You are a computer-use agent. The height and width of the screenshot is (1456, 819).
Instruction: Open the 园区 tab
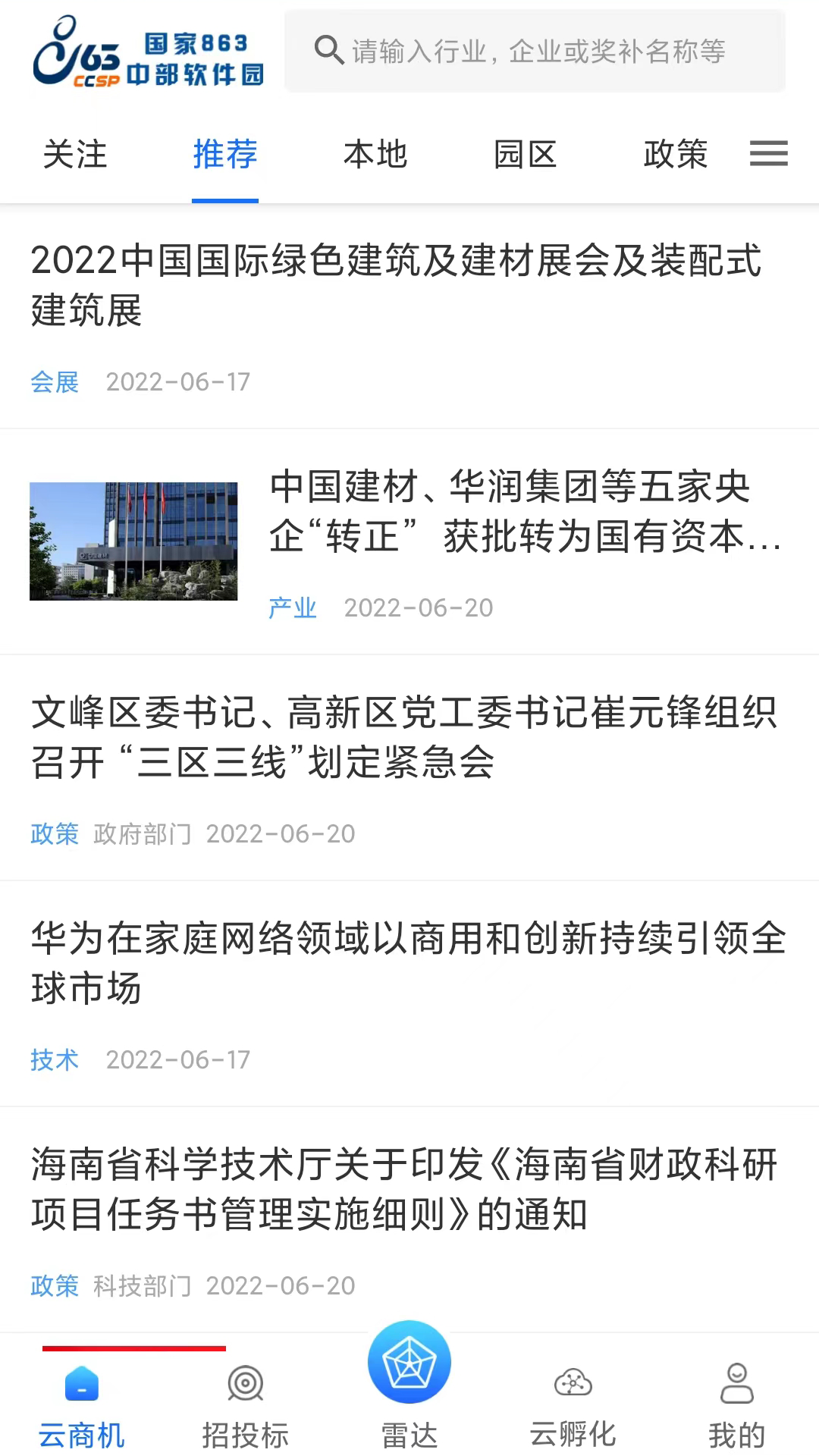coord(526,155)
